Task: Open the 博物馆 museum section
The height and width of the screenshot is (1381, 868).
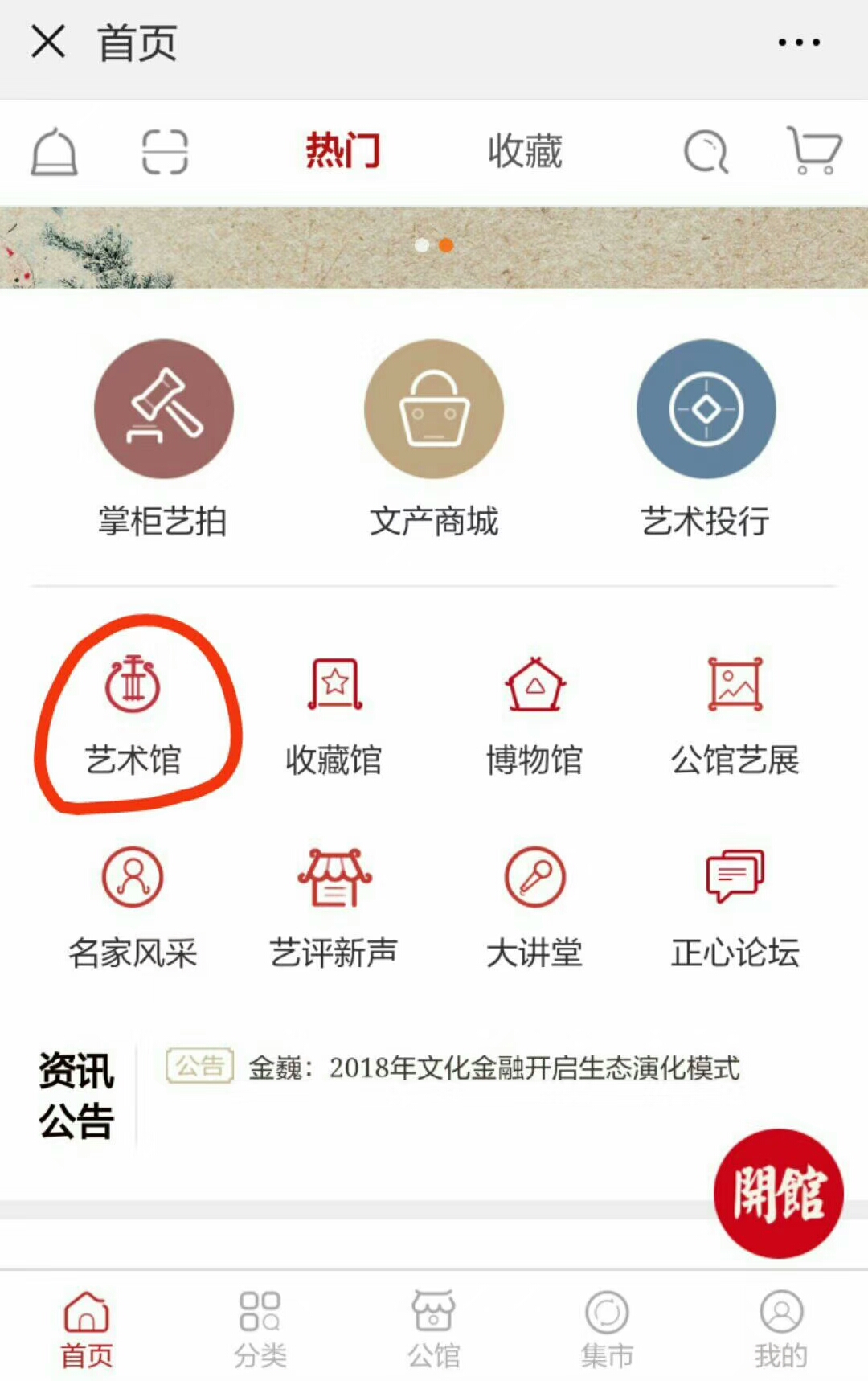Action: tap(534, 711)
